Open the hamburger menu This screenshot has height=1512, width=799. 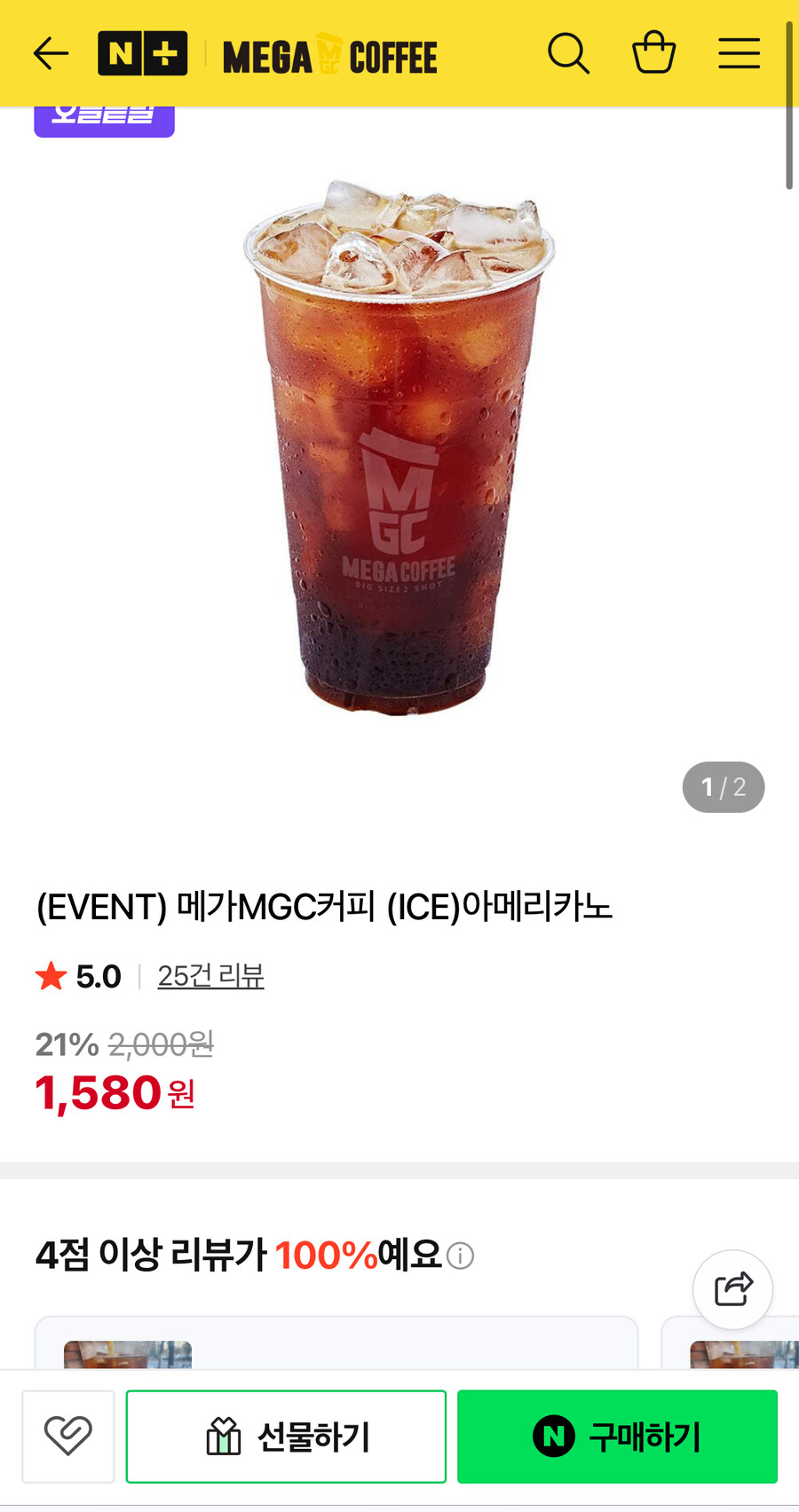738,53
